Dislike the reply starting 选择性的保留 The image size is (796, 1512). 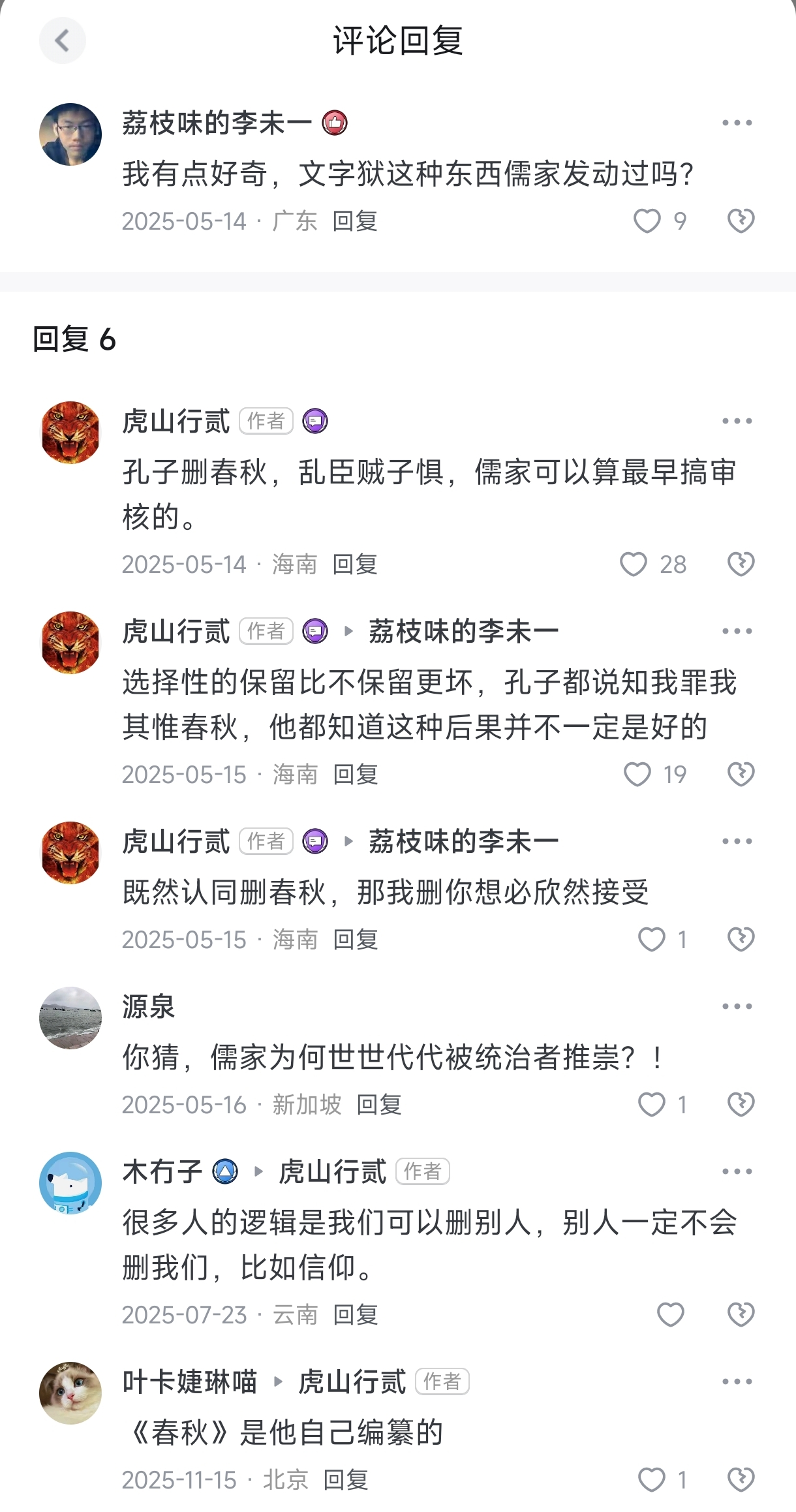coord(741,775)
